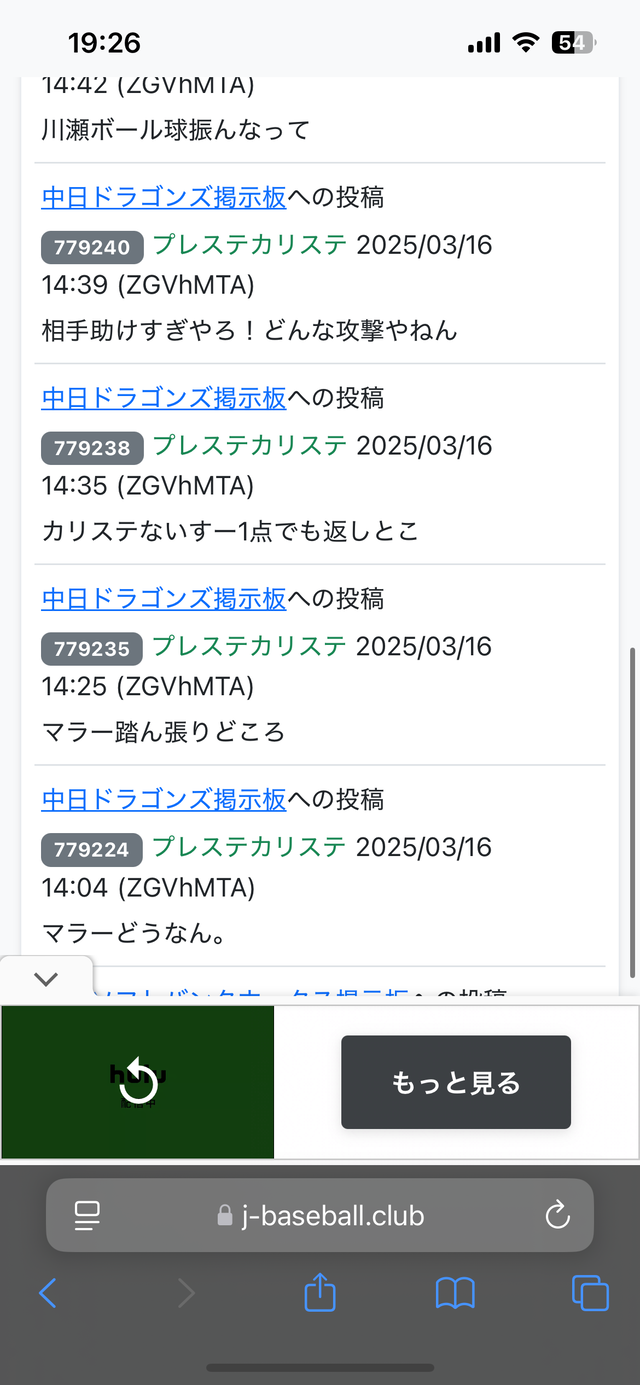This screenshot has height=1385, width=640.
Task: Open the page format menu in address bar
Action: coord(87,1215)
